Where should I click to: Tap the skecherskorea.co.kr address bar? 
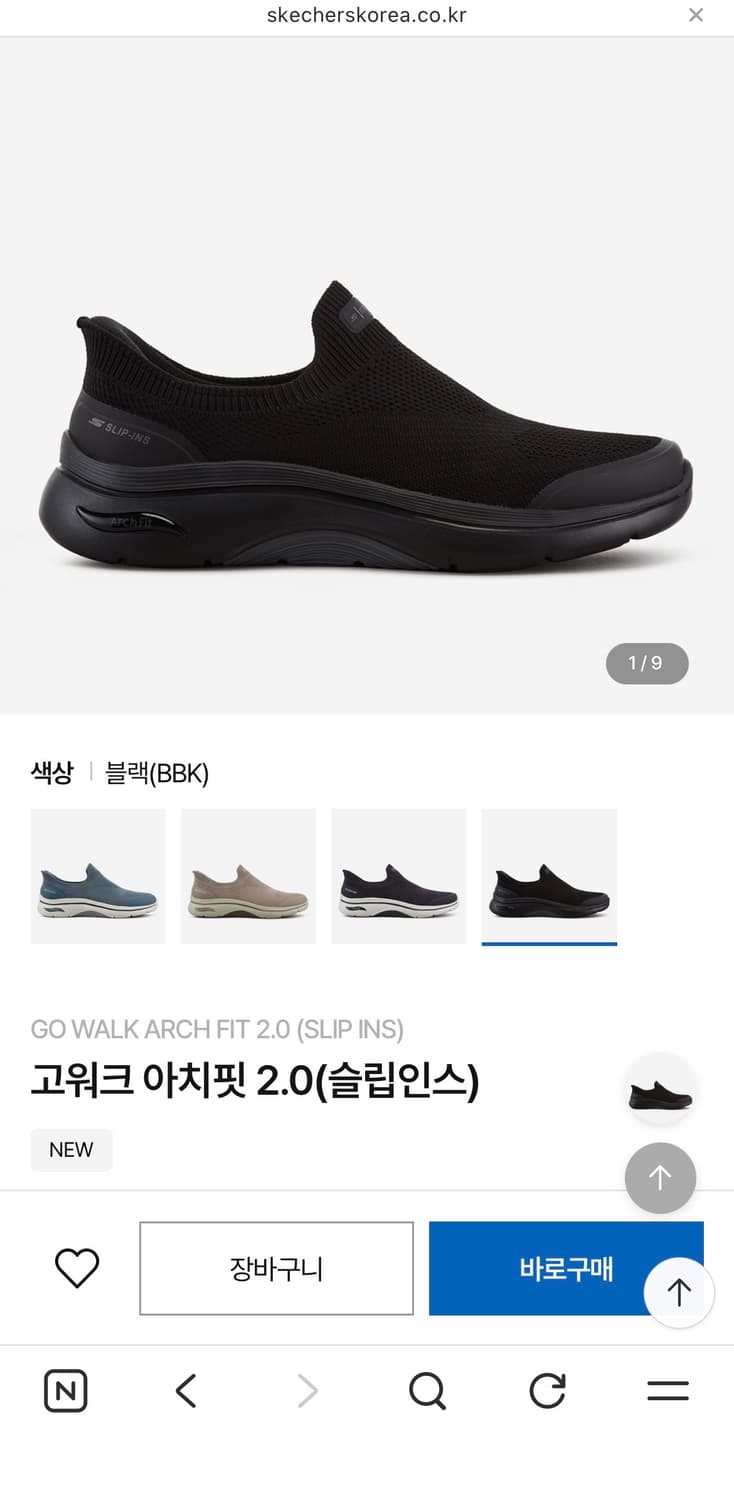point(367,15)
